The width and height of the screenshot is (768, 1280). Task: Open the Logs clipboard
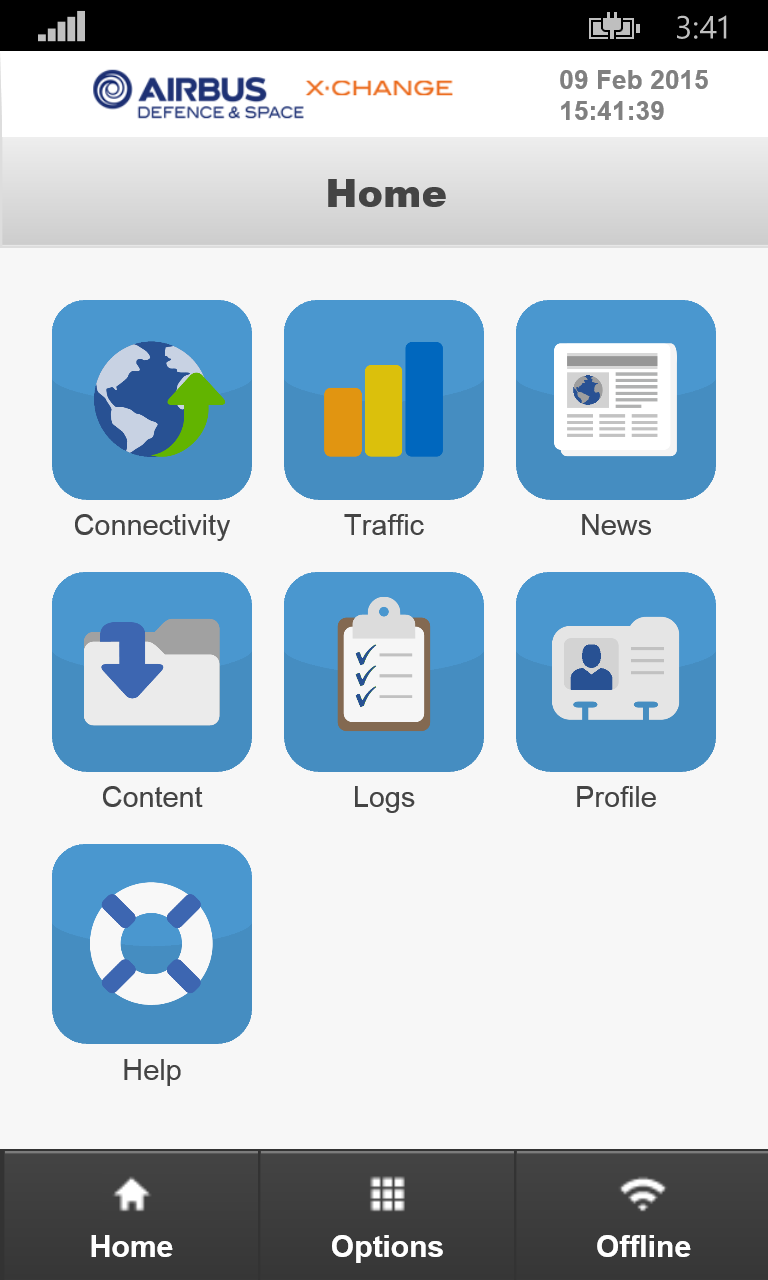(x=384, y=672)
